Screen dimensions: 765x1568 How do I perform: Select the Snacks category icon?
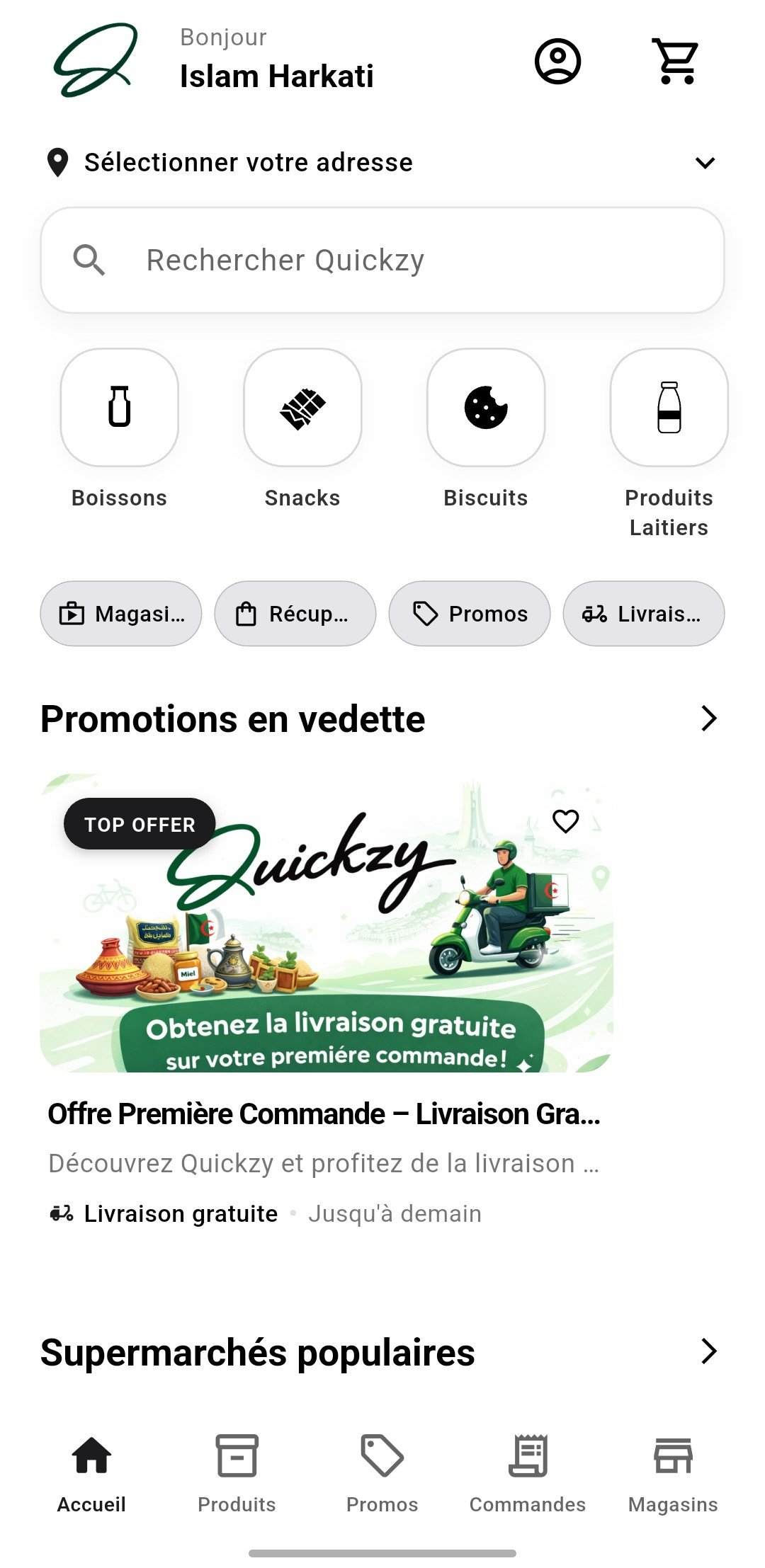pos(302,409)
